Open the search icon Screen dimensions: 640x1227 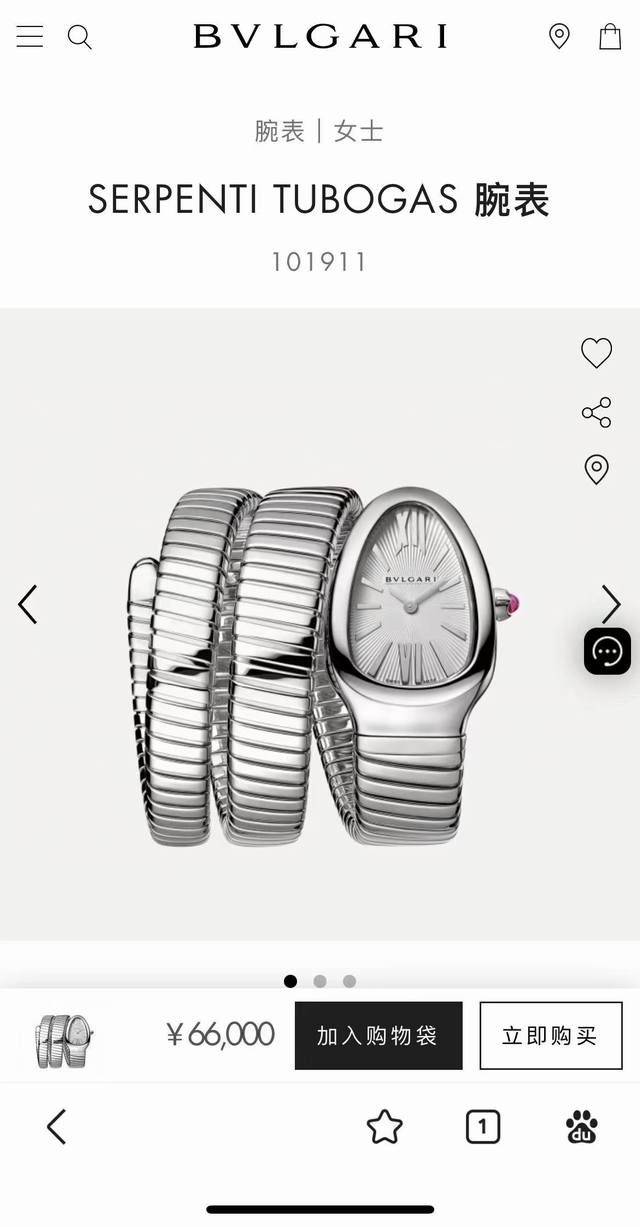point(79,37)
